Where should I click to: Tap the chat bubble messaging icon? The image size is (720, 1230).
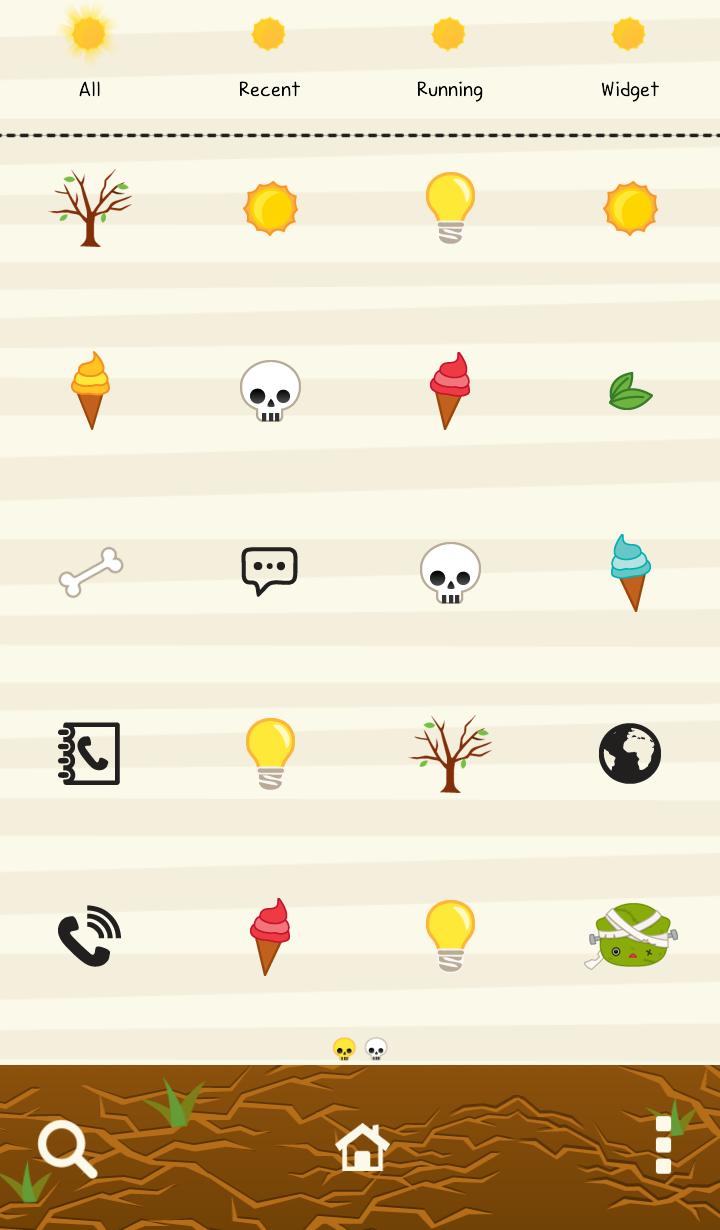coord(270,571)
